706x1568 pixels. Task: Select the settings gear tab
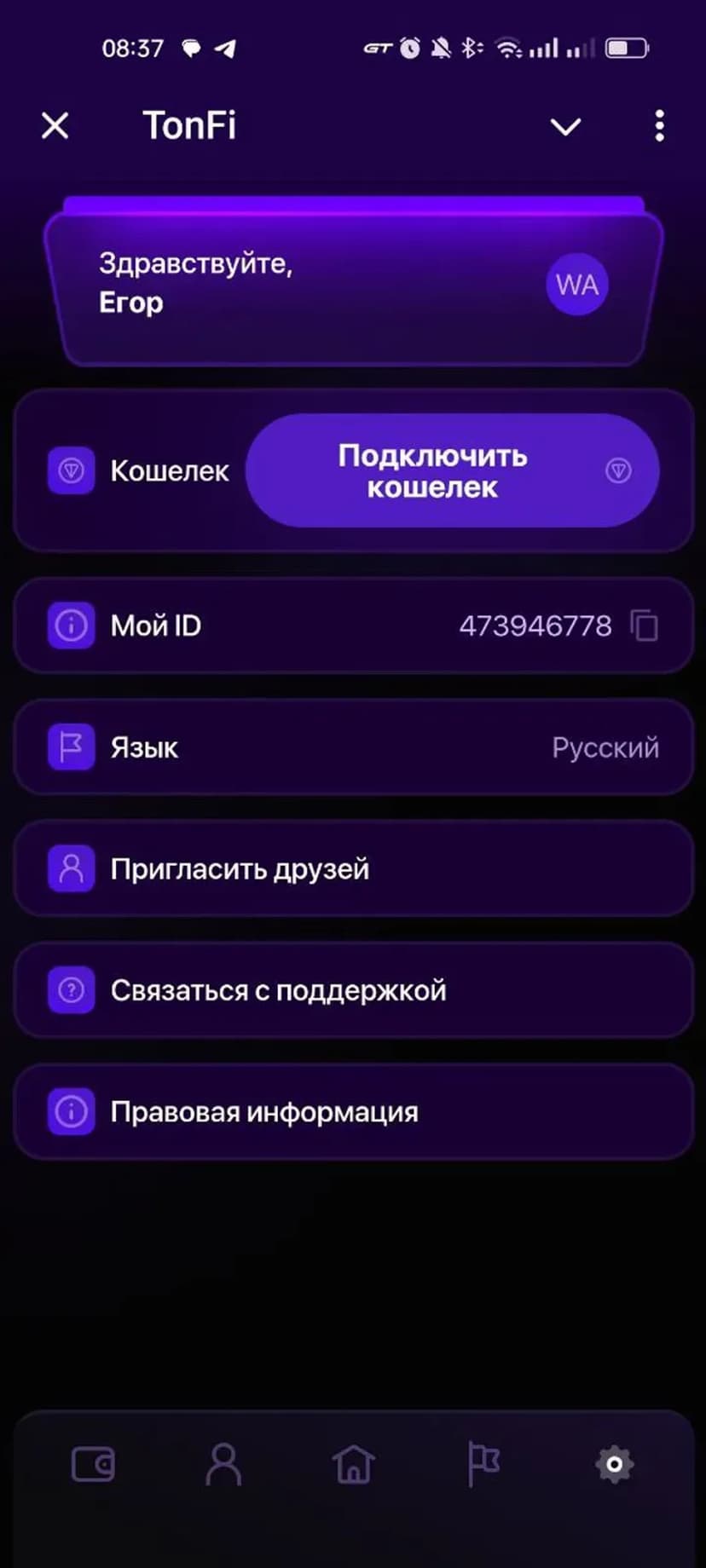click(x=614, y=1465)
